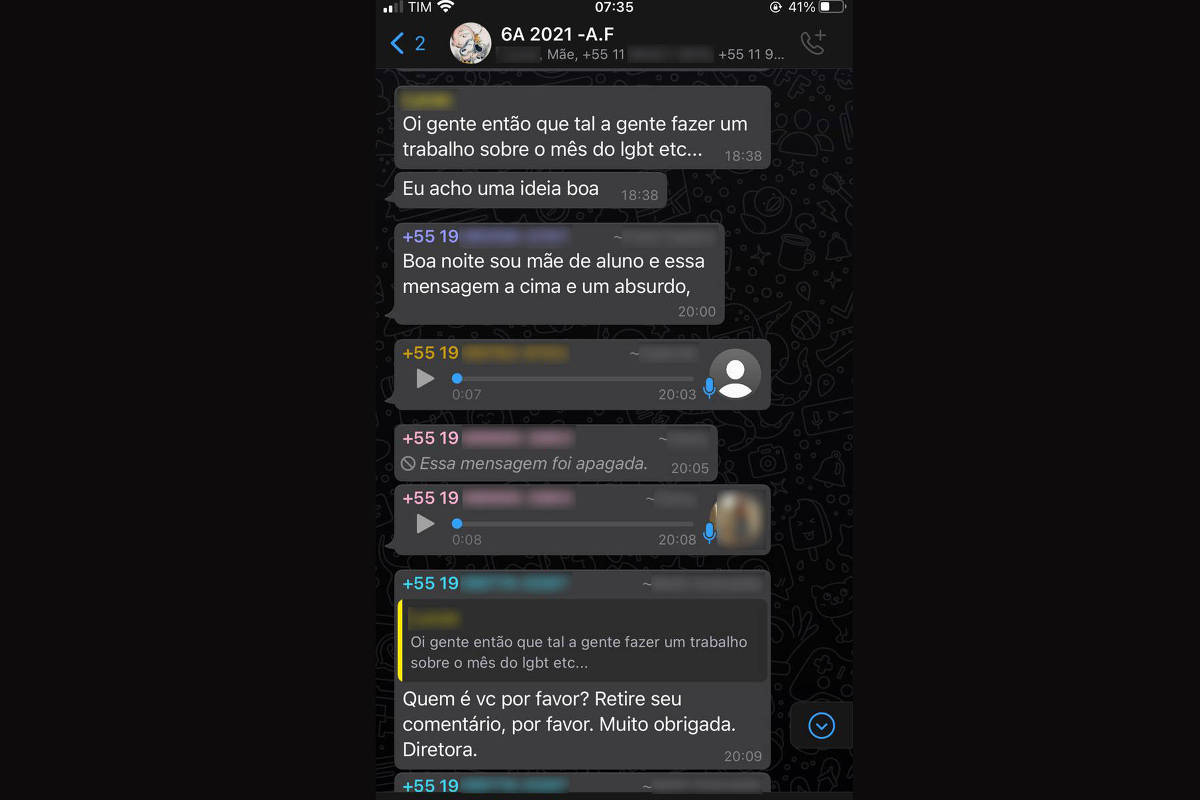
Task: Jump to the latest messages
Action: 821,725
